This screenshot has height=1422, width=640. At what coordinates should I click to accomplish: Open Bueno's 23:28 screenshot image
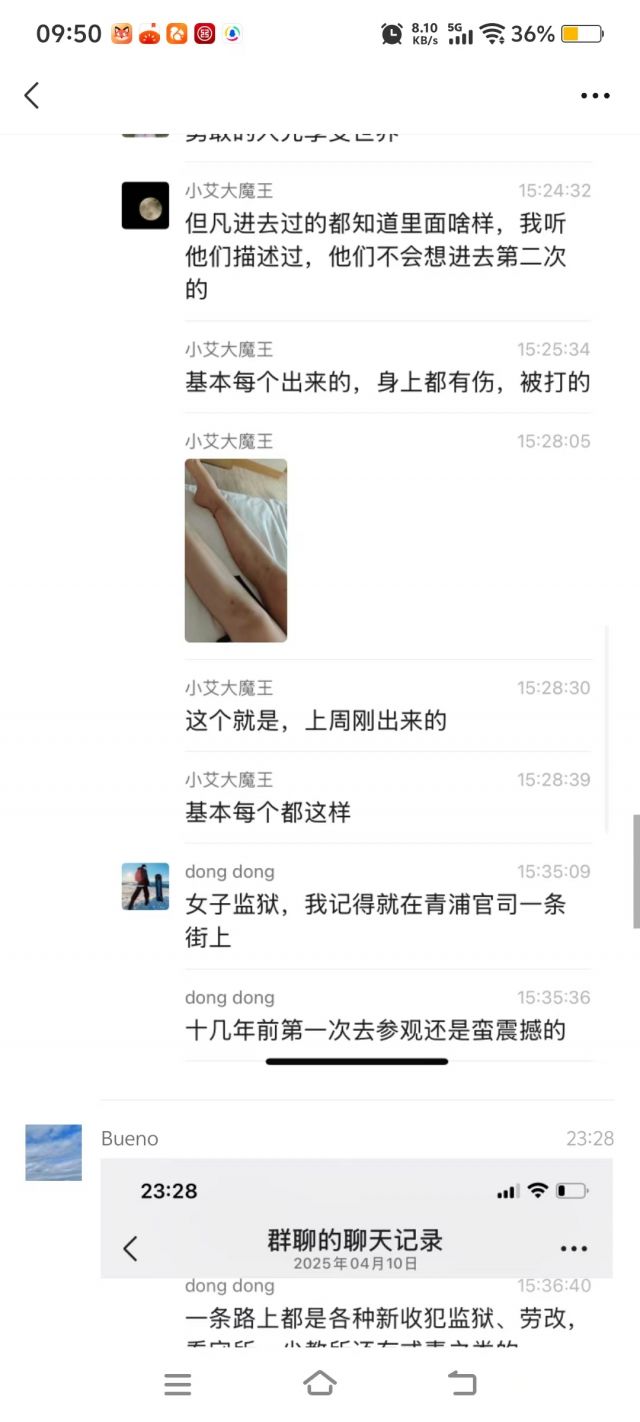click(356, 1260)
